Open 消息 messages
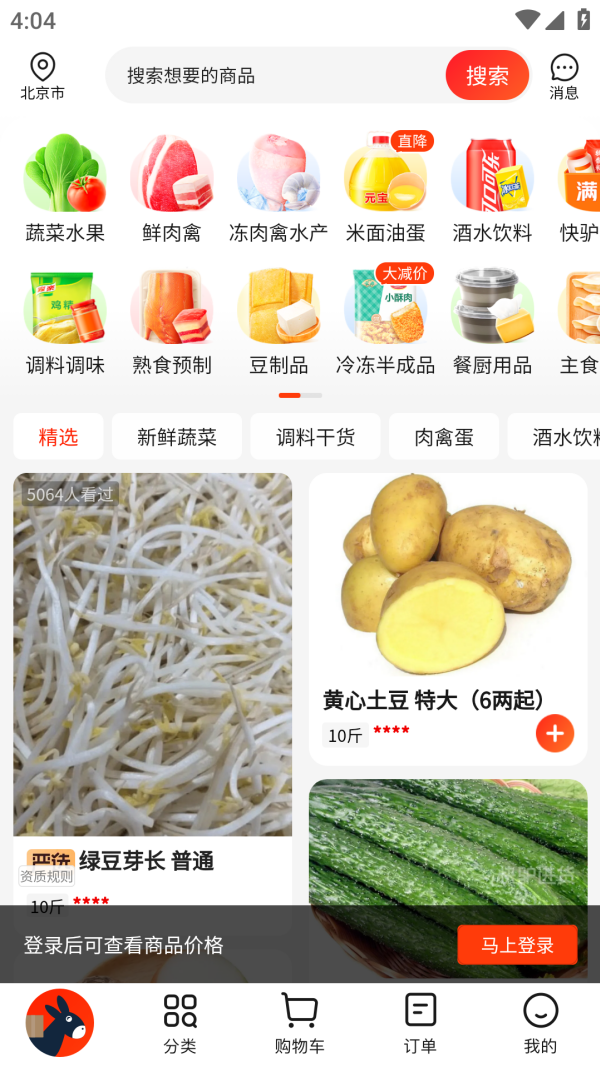 564,76
